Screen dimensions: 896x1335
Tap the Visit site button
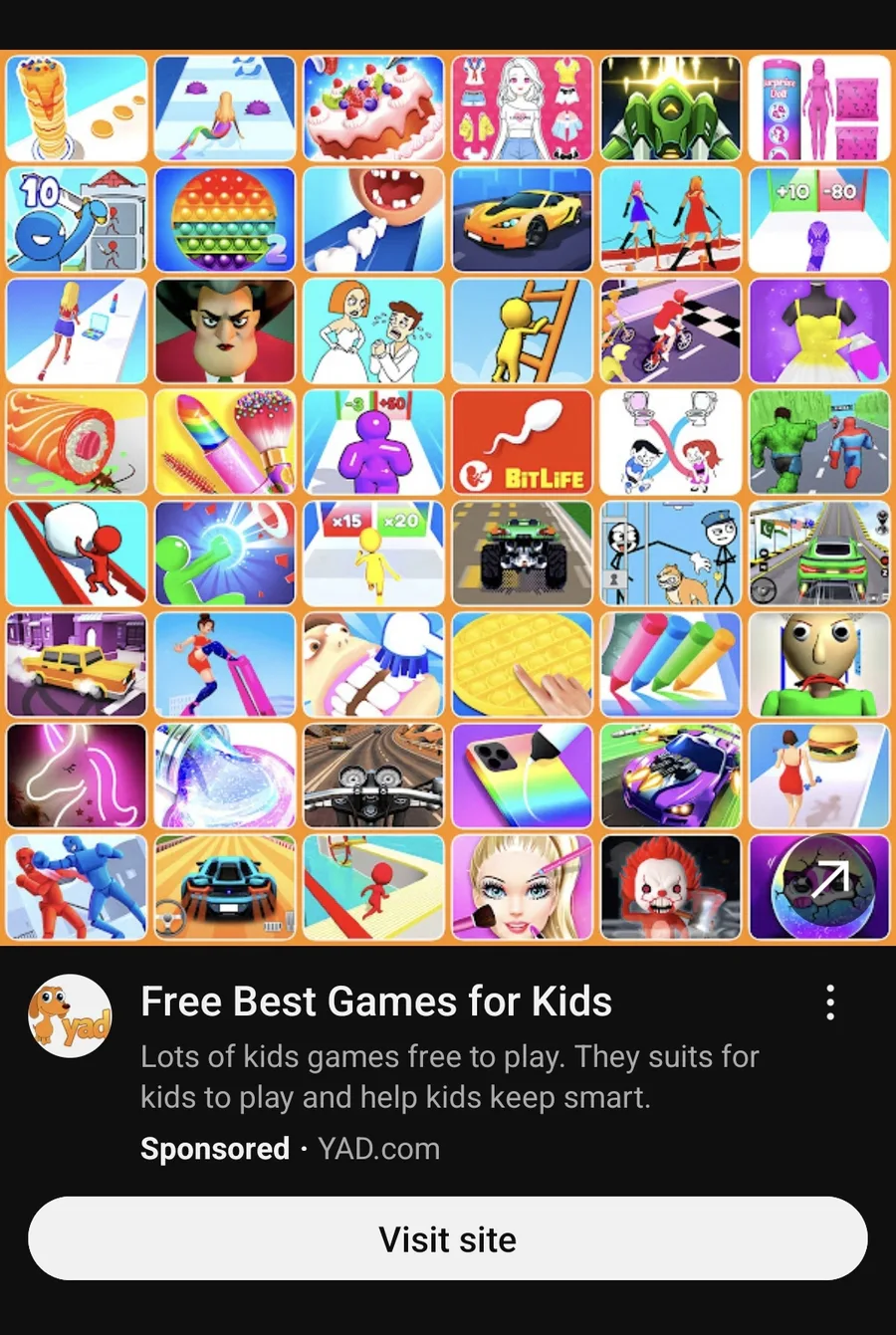[447, 1239]
